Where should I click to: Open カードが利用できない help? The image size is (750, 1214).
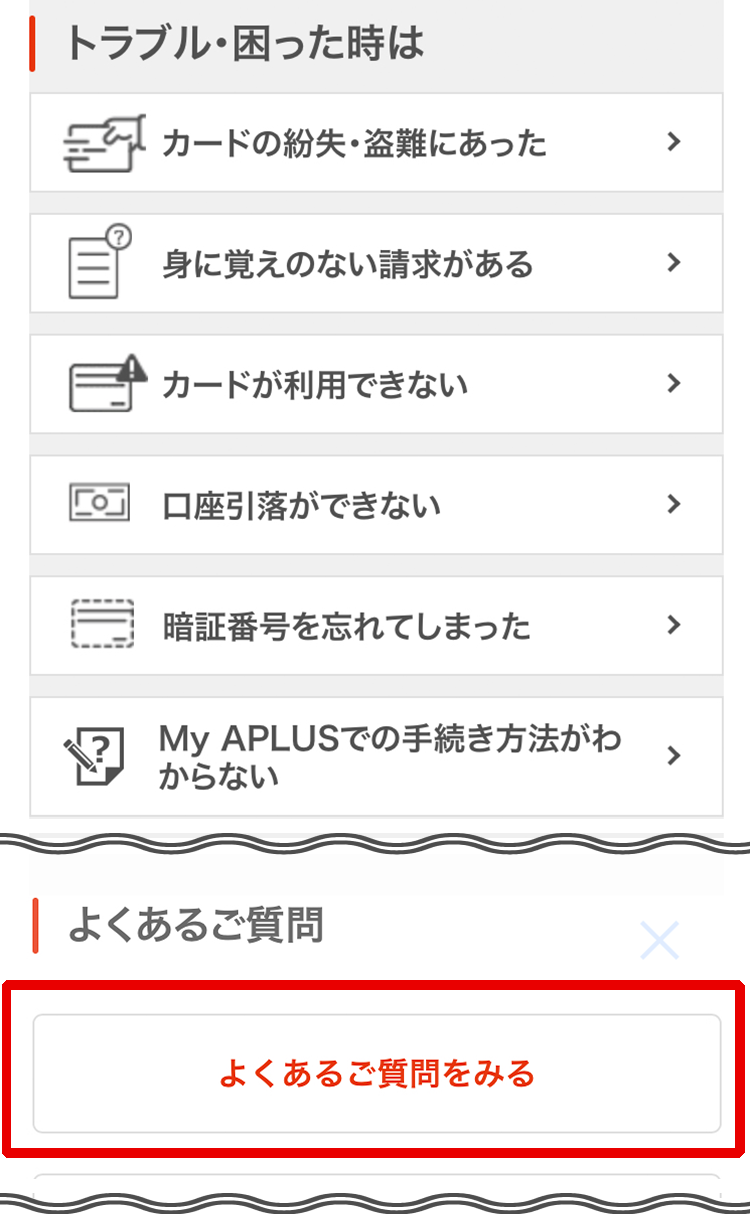[375, 384]
